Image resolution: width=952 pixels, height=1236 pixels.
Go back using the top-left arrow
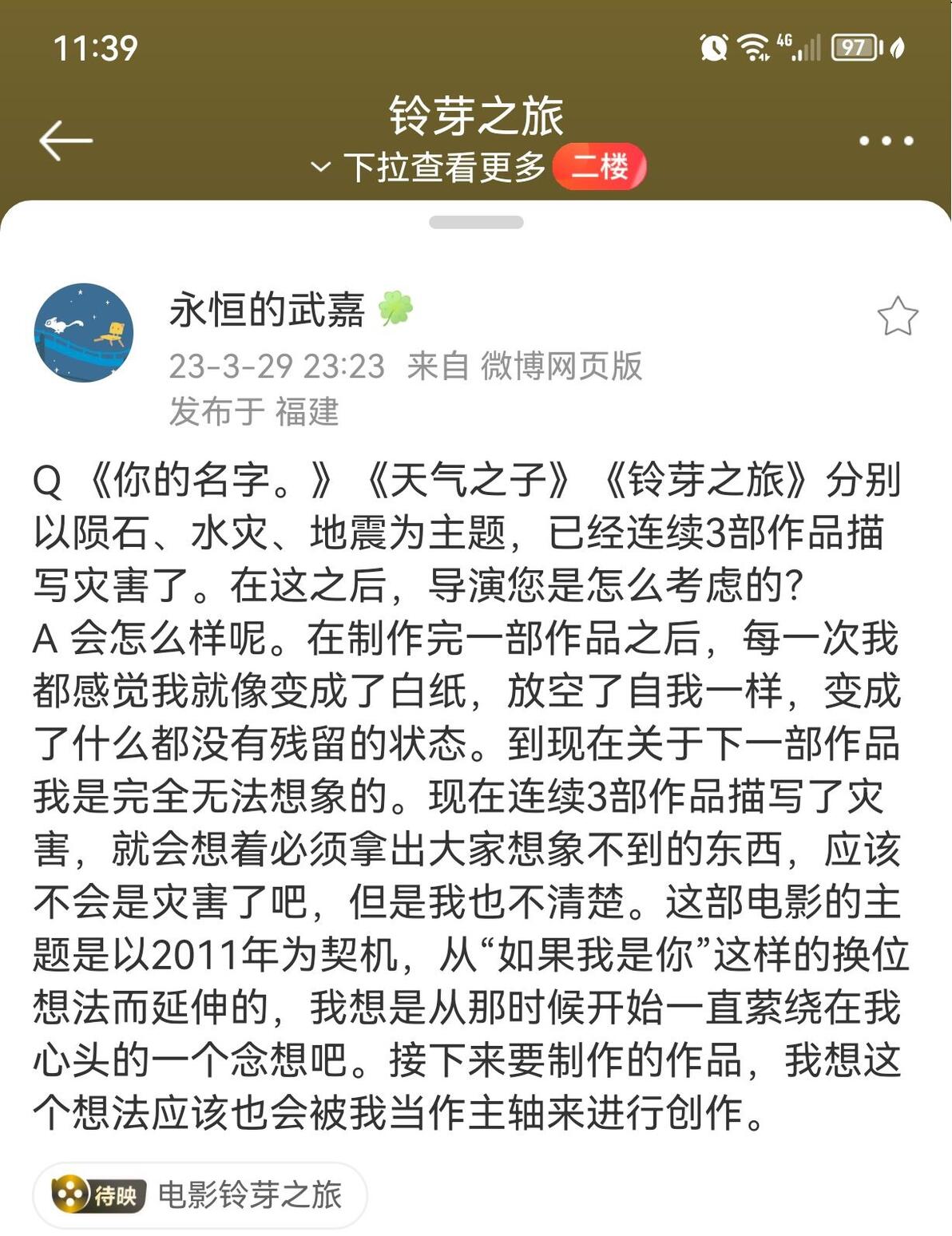click(x=65, y=141)
